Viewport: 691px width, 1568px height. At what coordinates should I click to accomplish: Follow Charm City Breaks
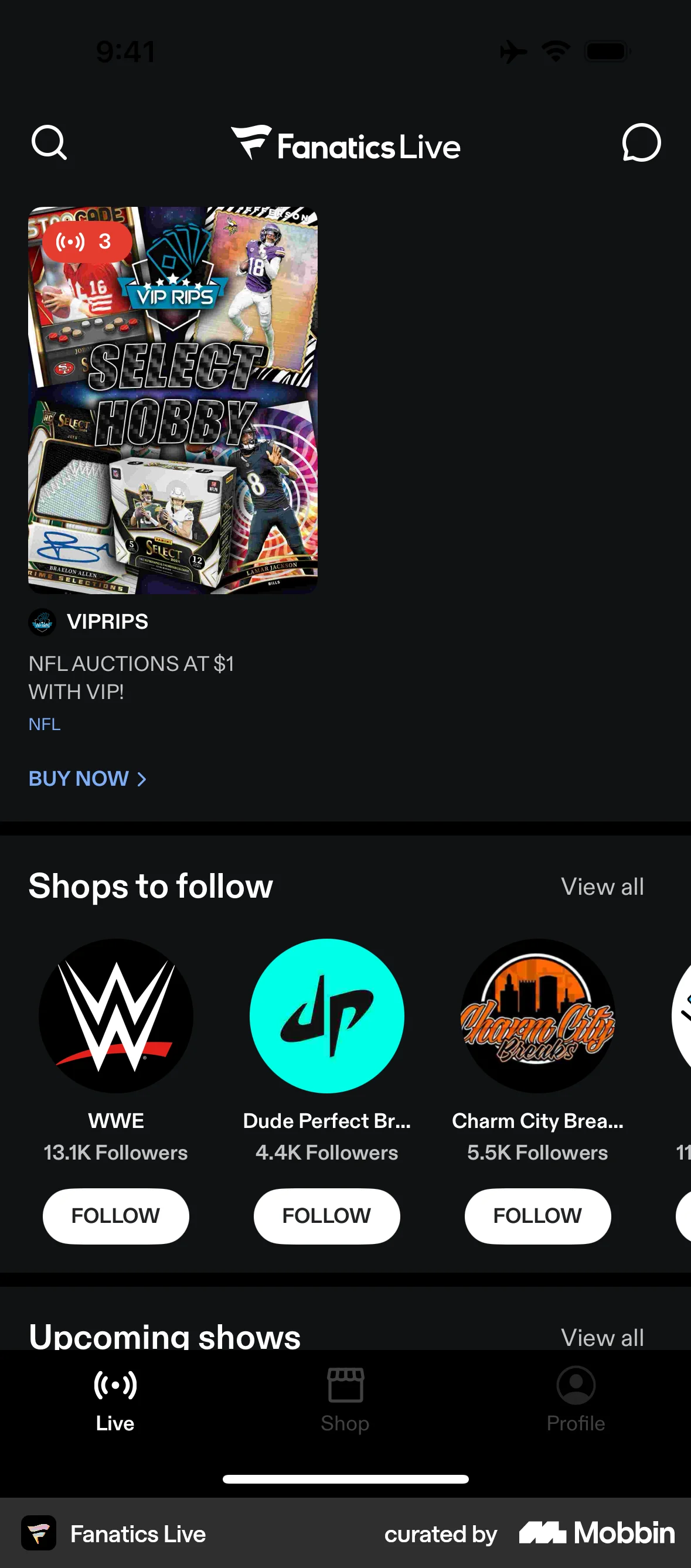537,1216
